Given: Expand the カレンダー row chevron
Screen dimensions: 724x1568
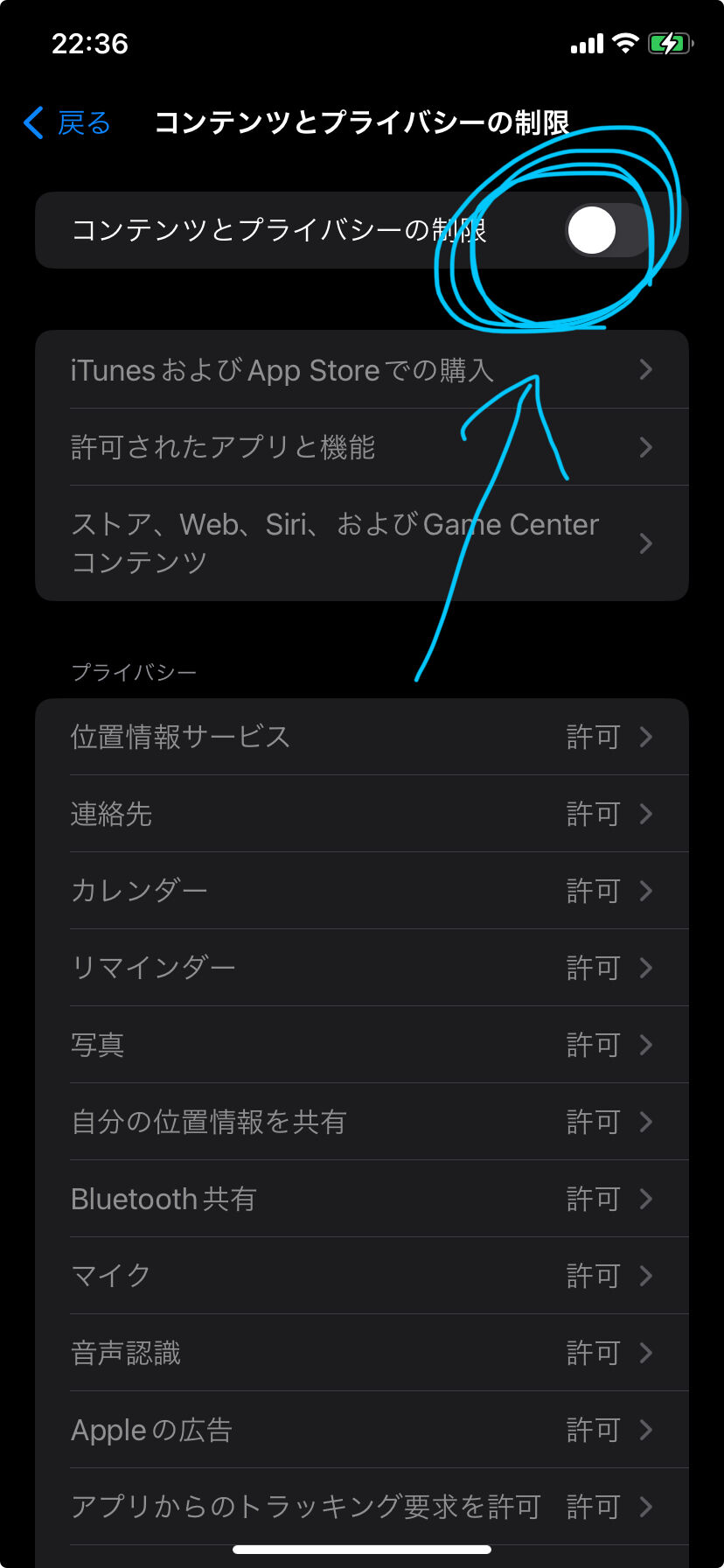Looking at the screenshot, I should coord(646,891).
